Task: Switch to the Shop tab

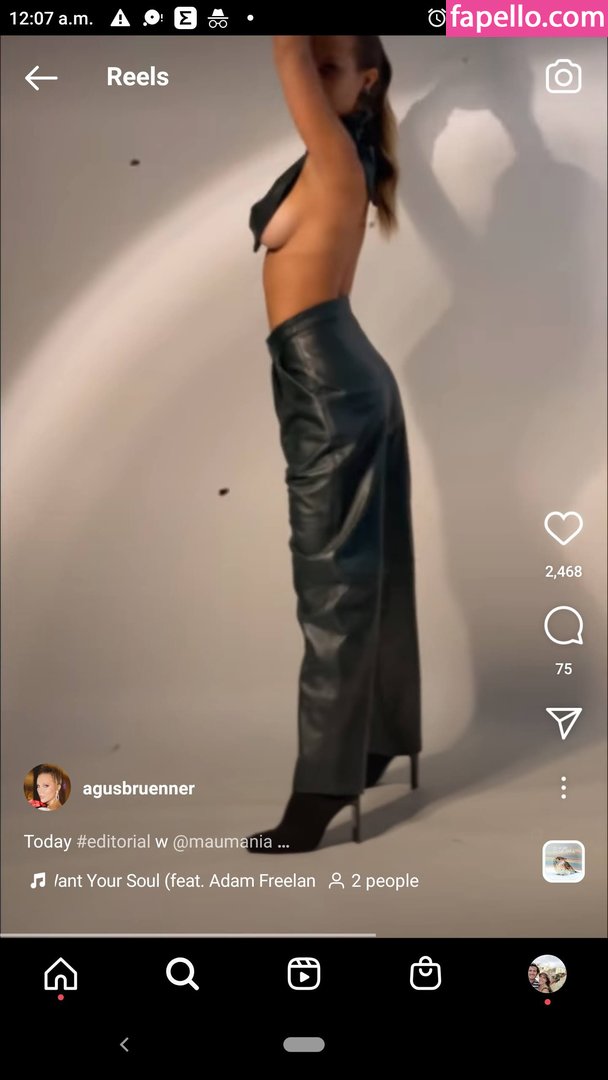Action: pyautogui.click(x=426, y=975)
